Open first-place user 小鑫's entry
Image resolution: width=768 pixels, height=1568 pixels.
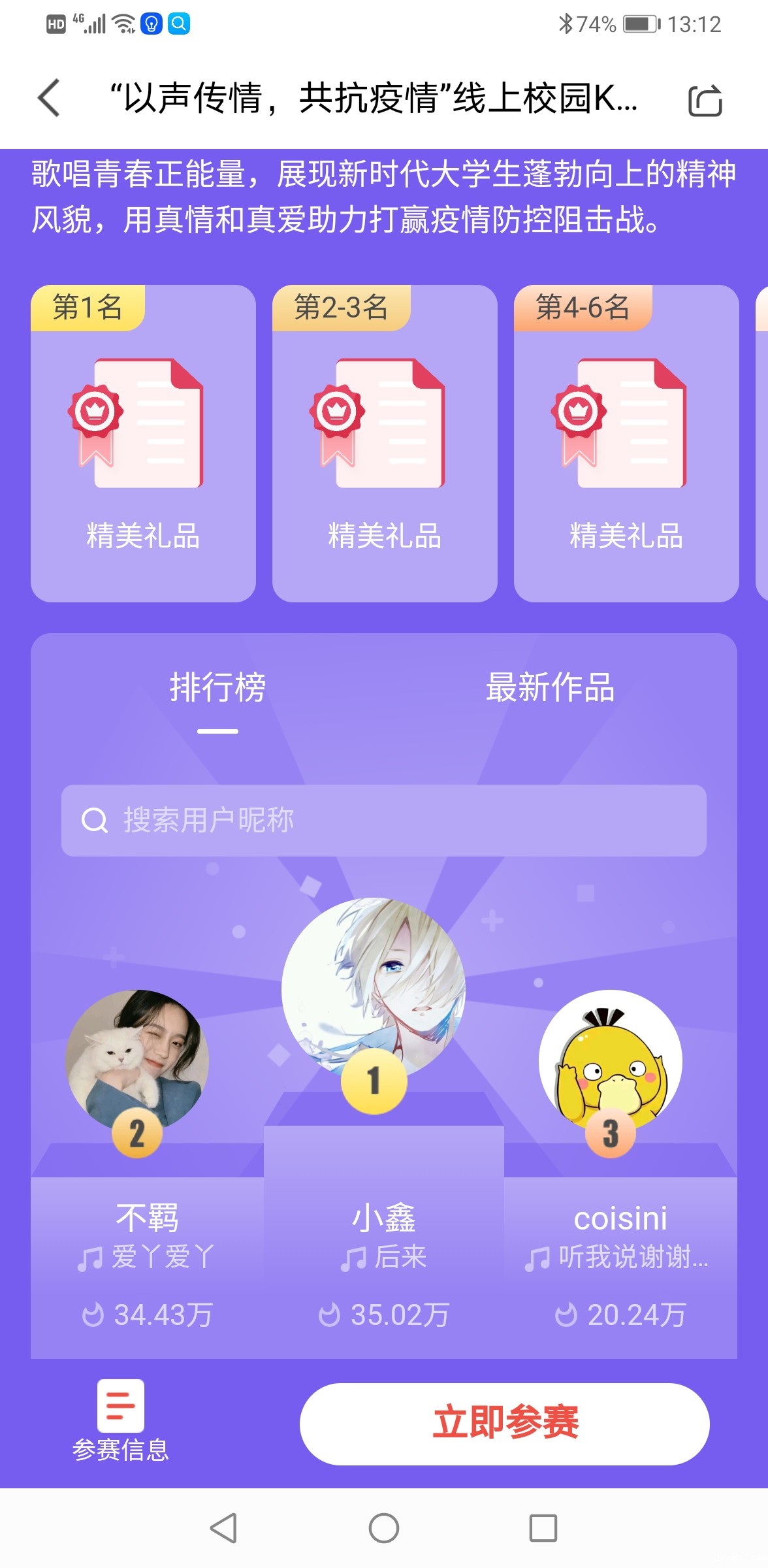click(374, 990)
